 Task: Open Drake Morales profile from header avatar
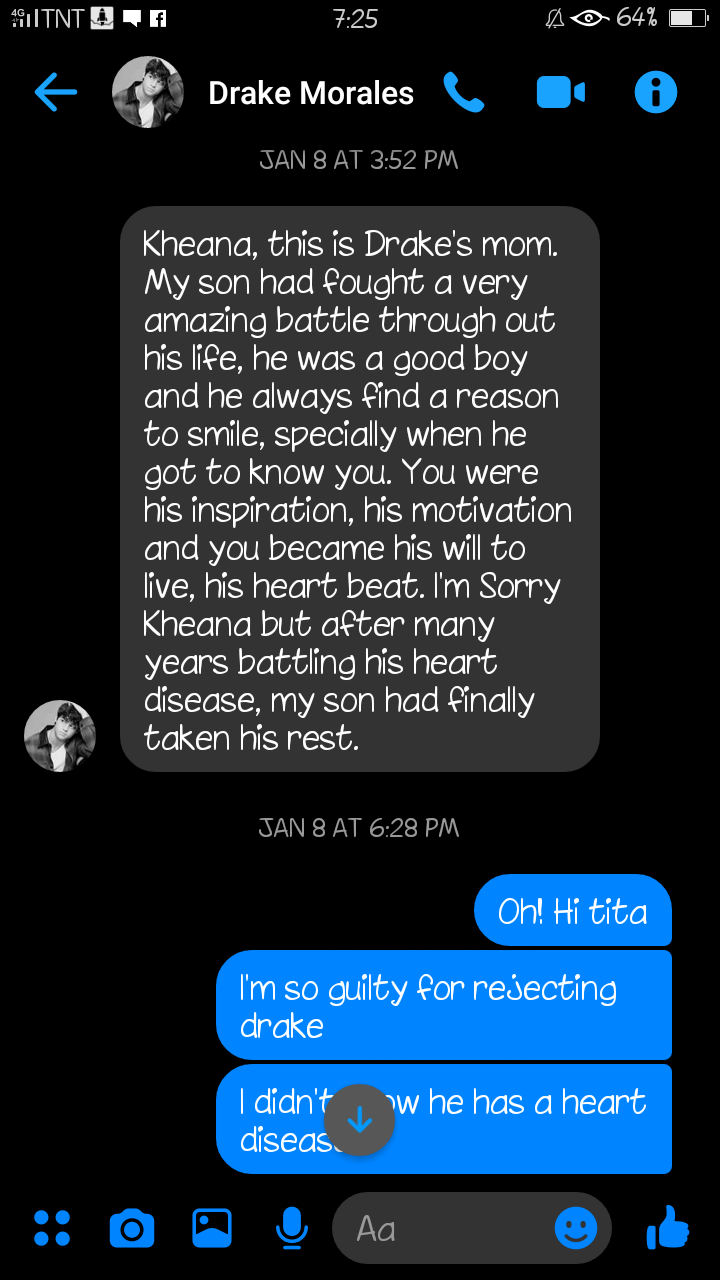(x=148, y=93)
